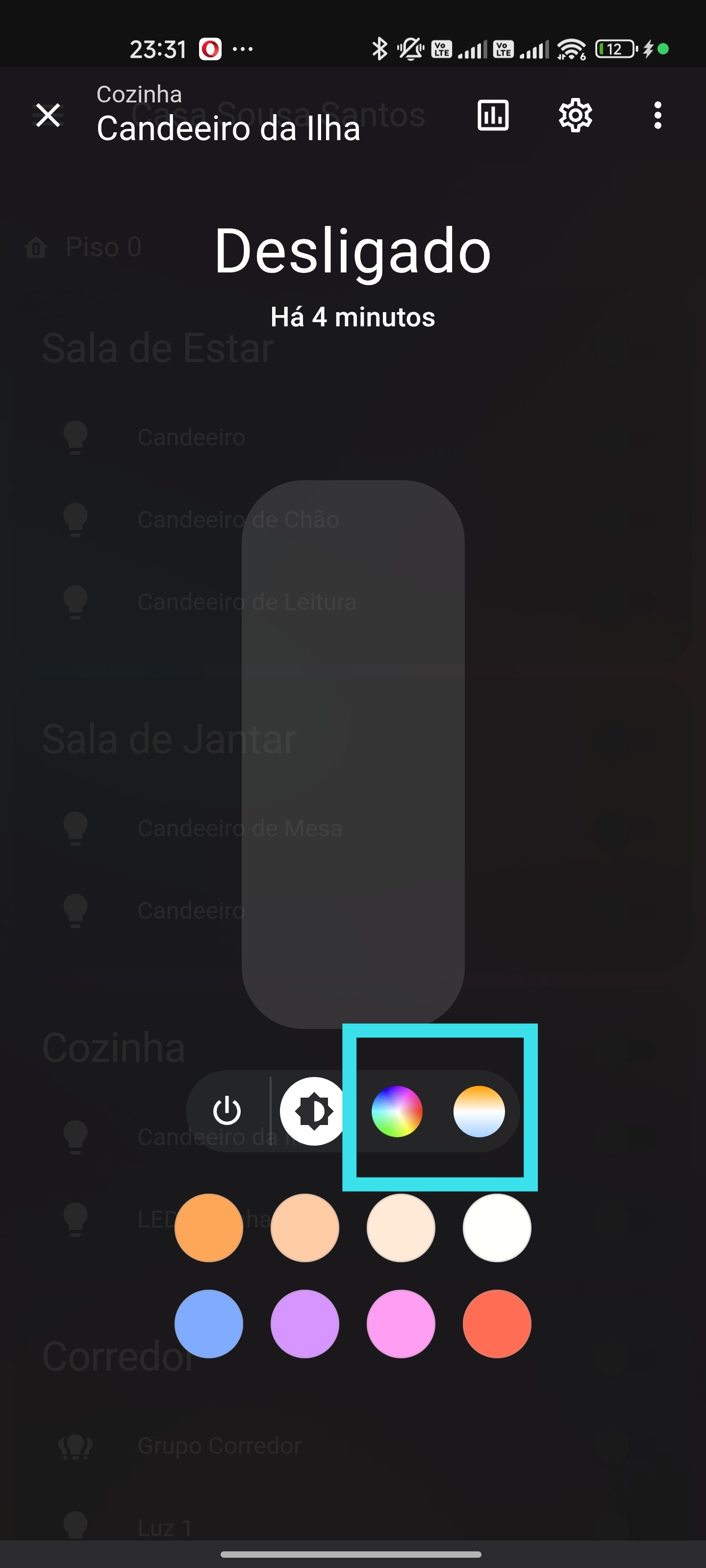Choose the white favorite color
The height and width of the screenshot is (1568, 706).
[x=497, y=1228]
